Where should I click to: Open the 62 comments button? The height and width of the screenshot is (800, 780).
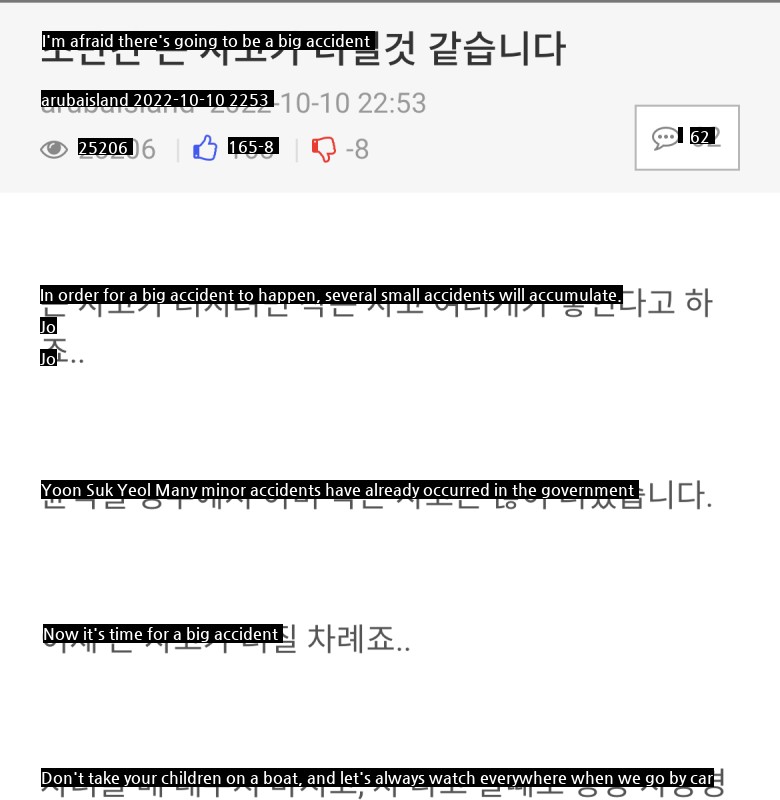tap(687, 138)
